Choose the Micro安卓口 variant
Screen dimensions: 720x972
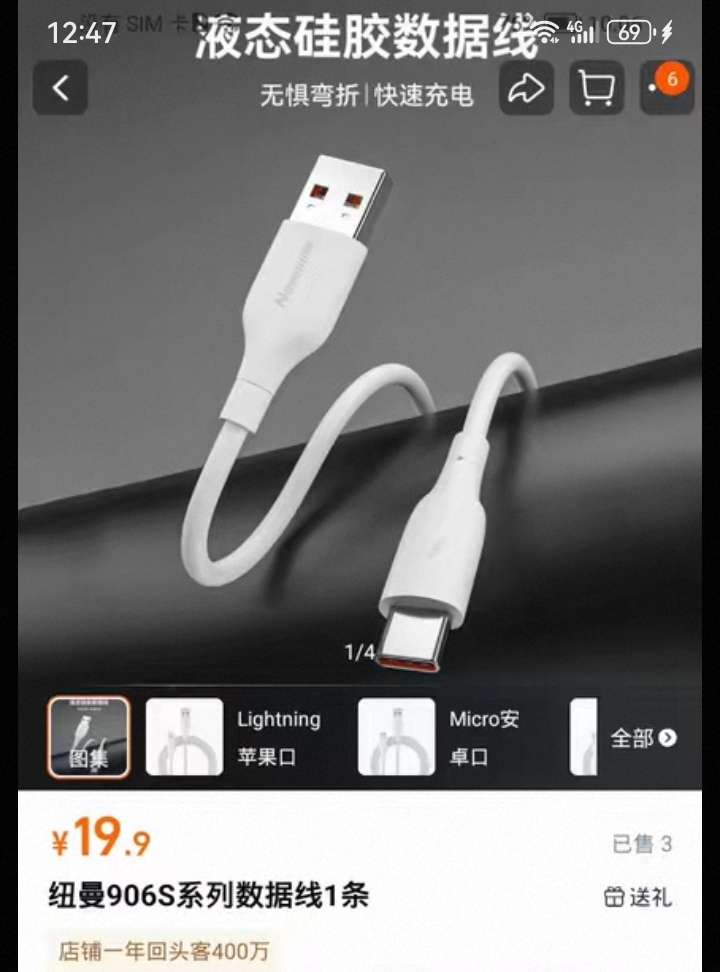coord(440,737)
